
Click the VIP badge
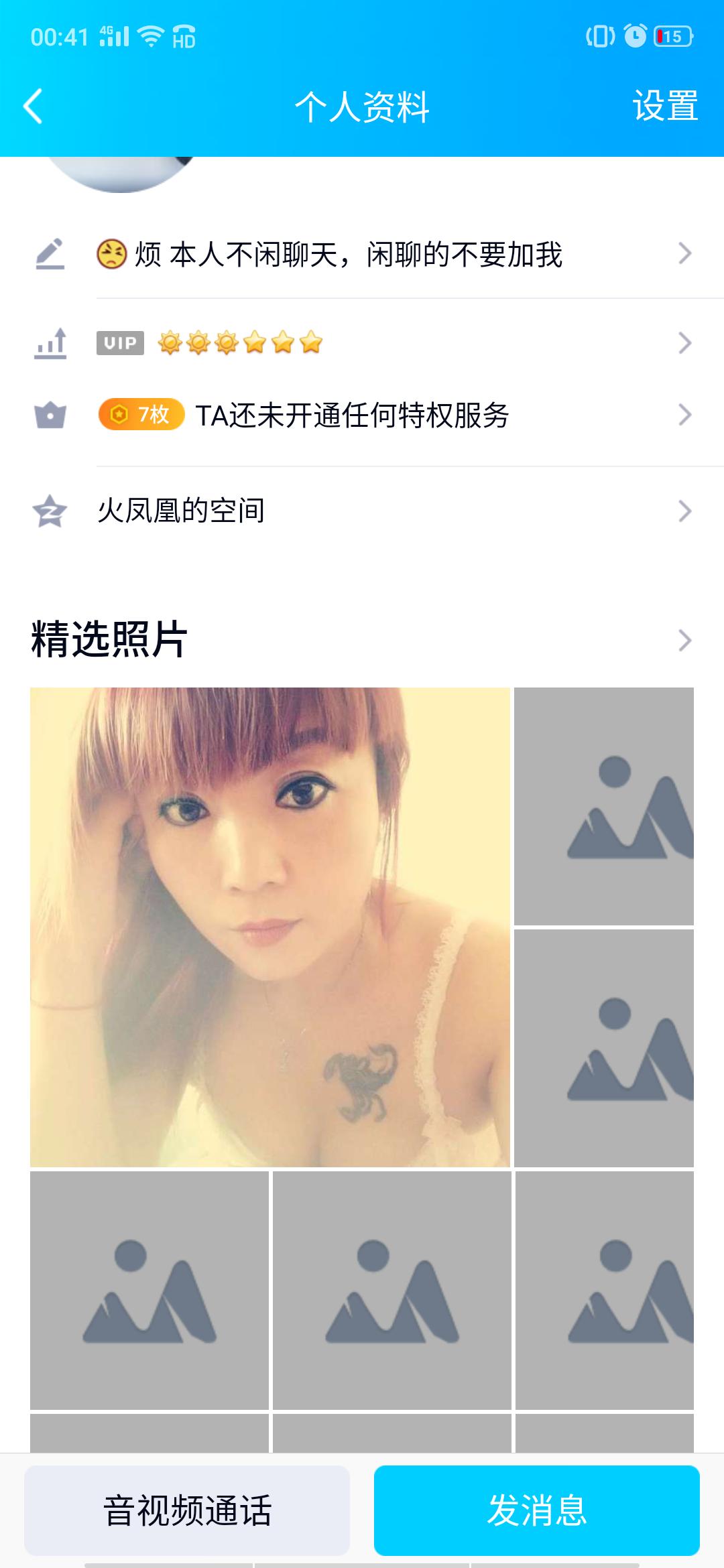pyautogui.click(x=121, y=344)
